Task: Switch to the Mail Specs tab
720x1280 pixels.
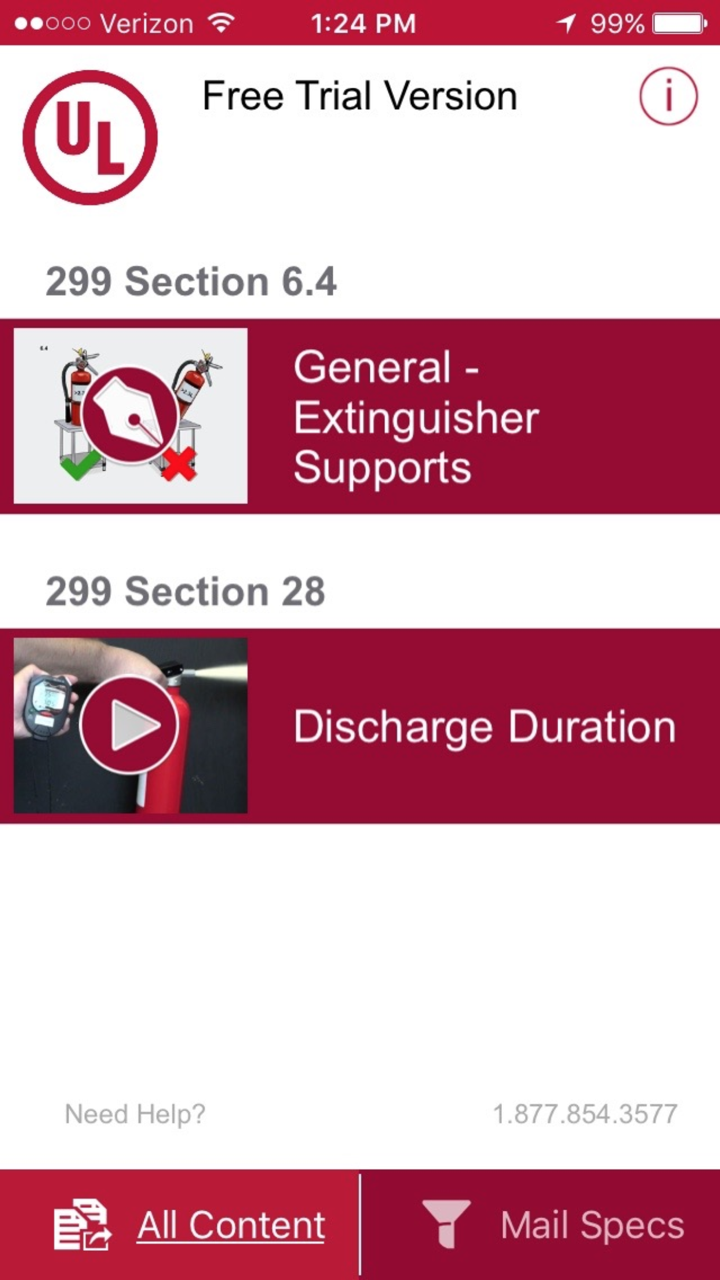Action: pos(590,1223)
